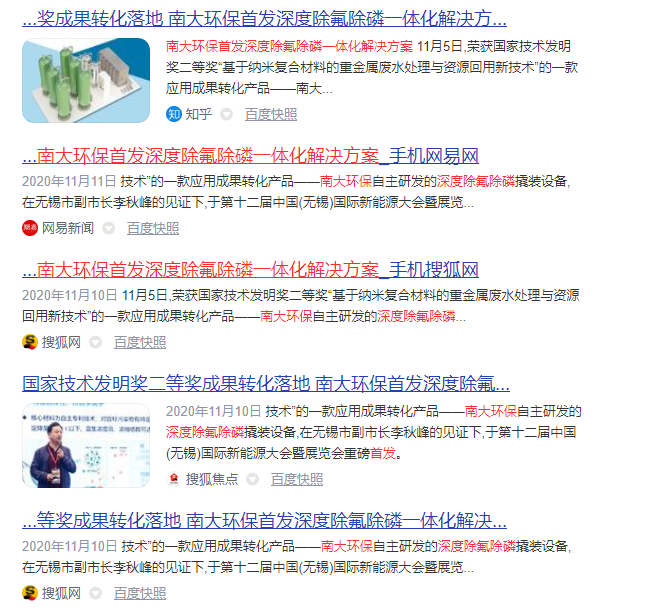The height and width of the screenshot is (615, 646).
Task: Open the result ending with 手机网易网
Action: click(x=250, y=157)
